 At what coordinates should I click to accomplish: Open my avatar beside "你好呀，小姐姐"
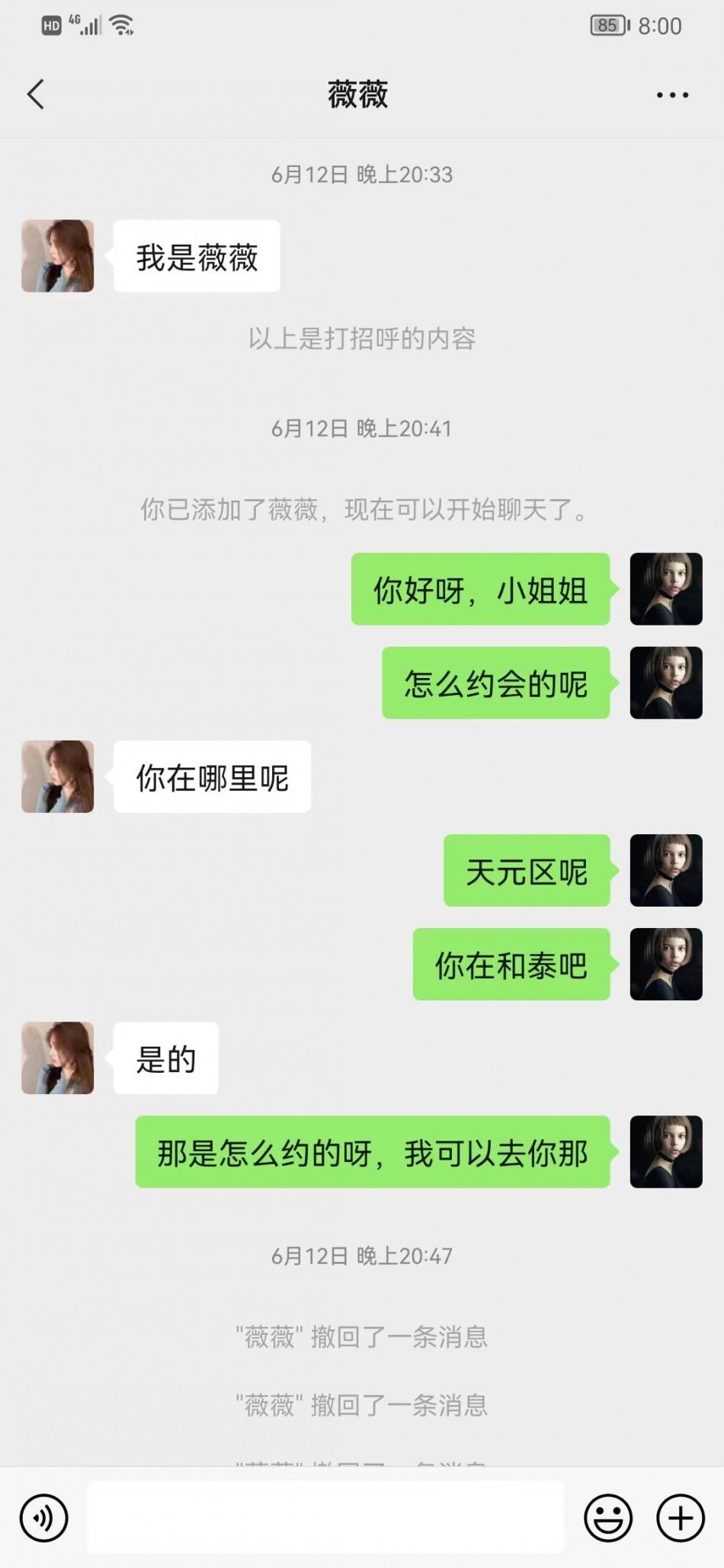tap(665, 589)
